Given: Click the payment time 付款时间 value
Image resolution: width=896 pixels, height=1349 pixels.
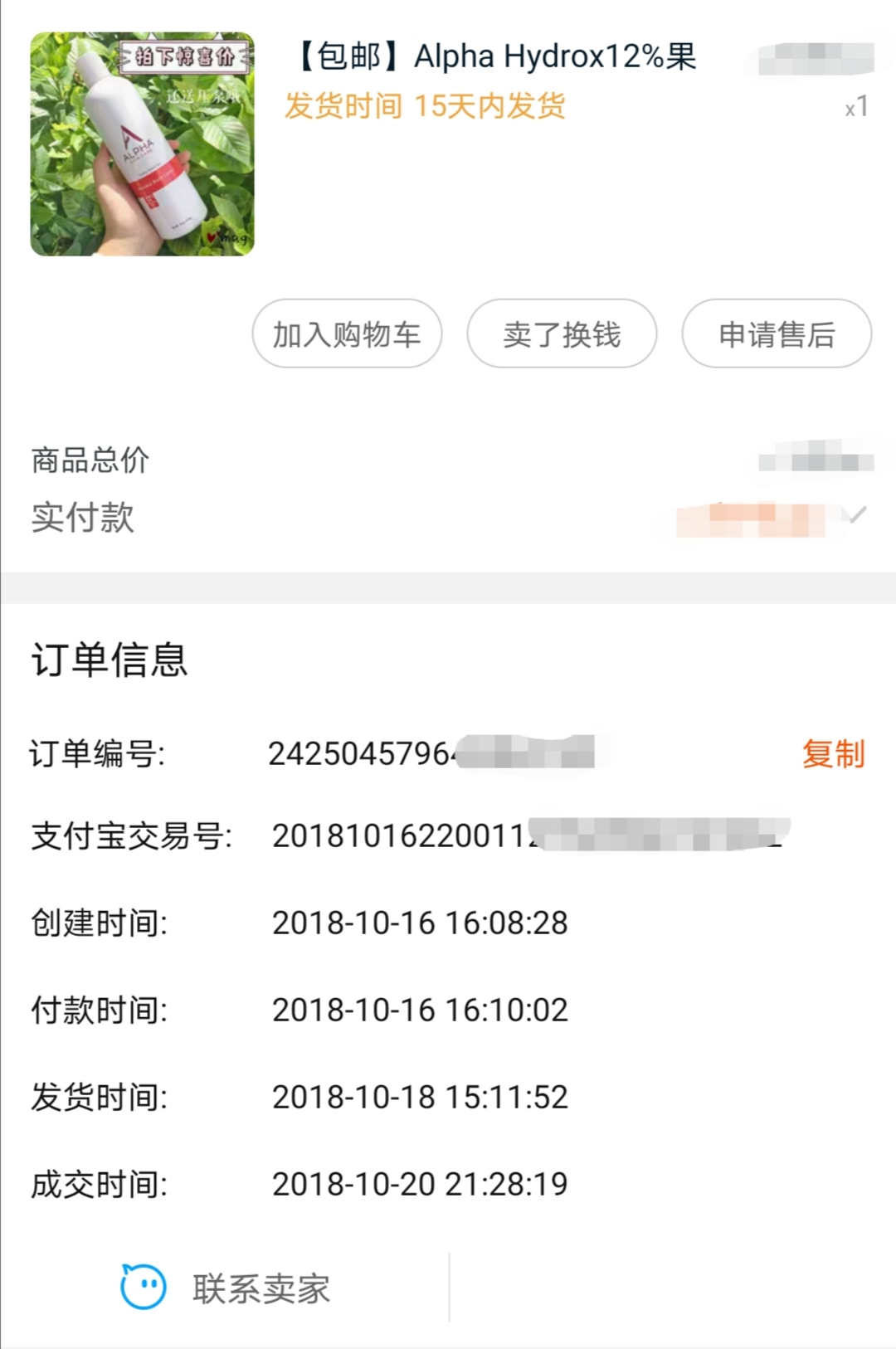Looking at the screenshot, I should click(420, 1010).
